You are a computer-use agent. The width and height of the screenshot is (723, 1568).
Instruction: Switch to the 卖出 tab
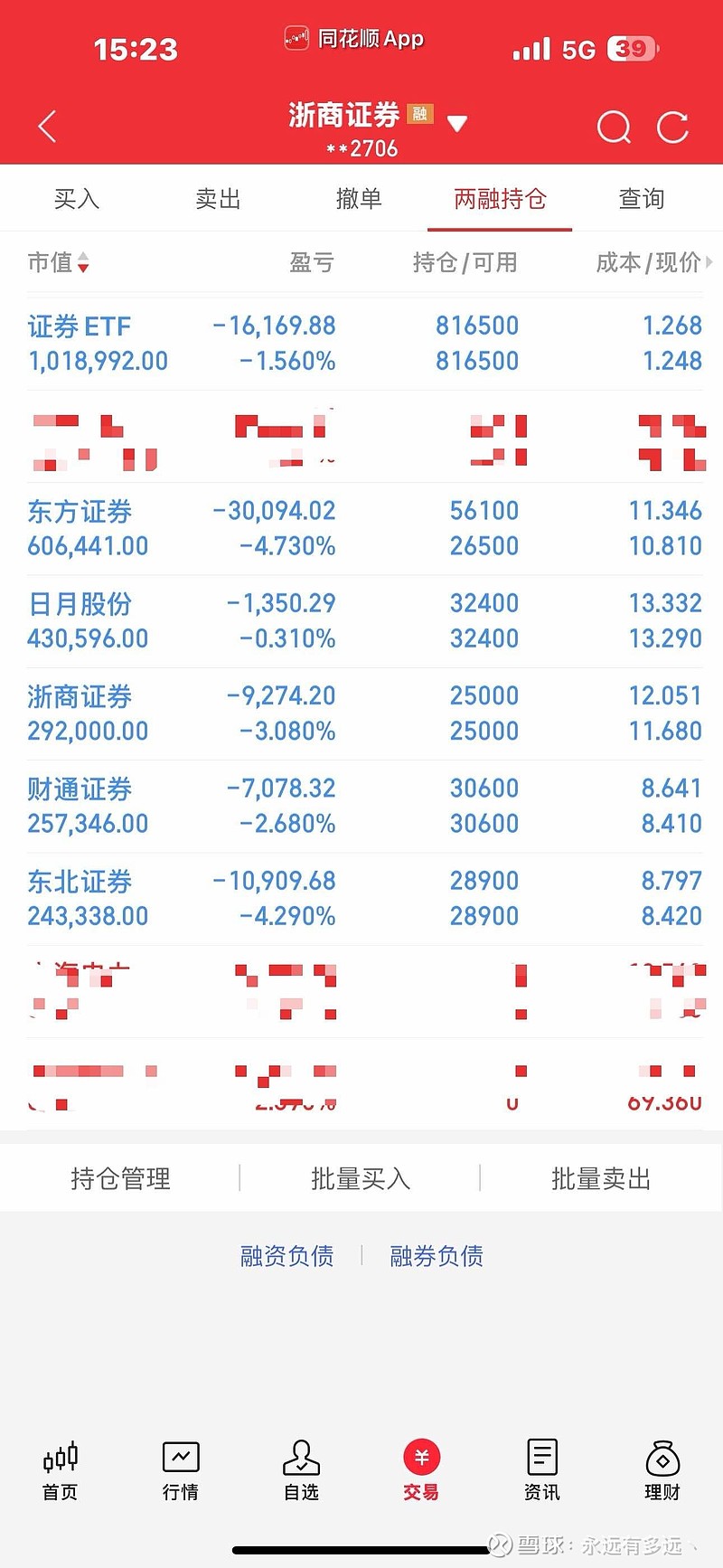tap(218, 199)
